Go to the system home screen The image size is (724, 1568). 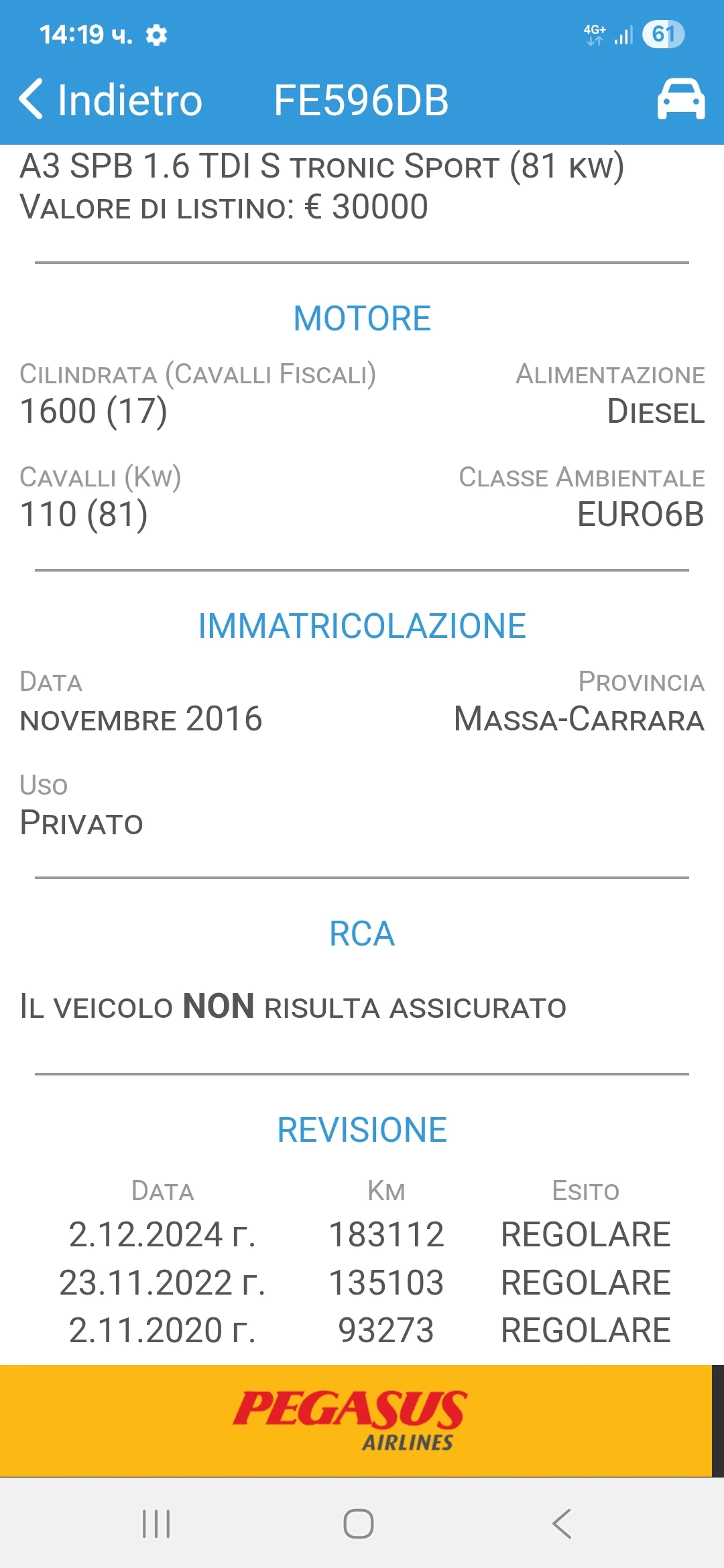tap(359, 1523)
